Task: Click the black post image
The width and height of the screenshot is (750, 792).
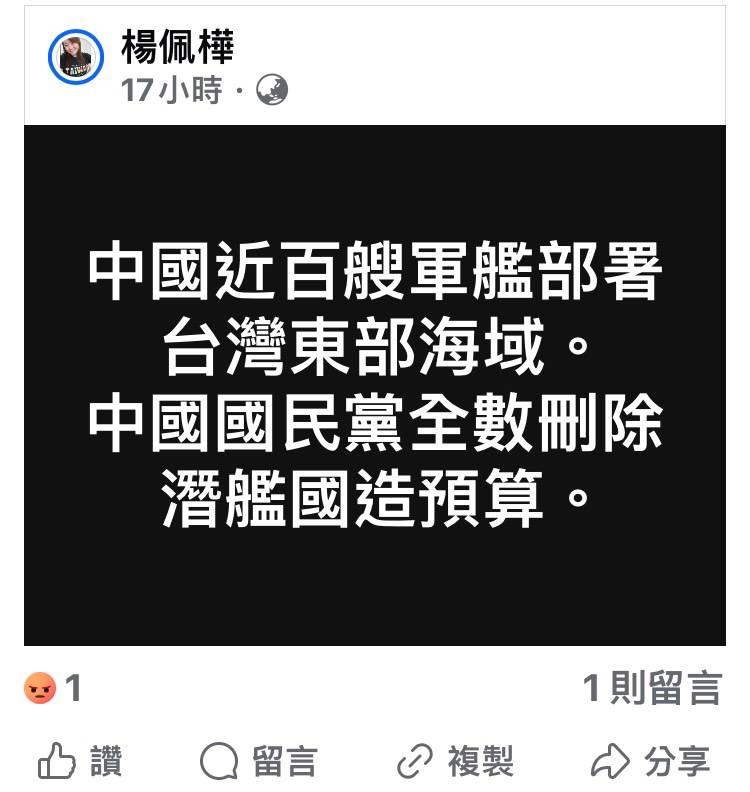Action: (375, 385)
